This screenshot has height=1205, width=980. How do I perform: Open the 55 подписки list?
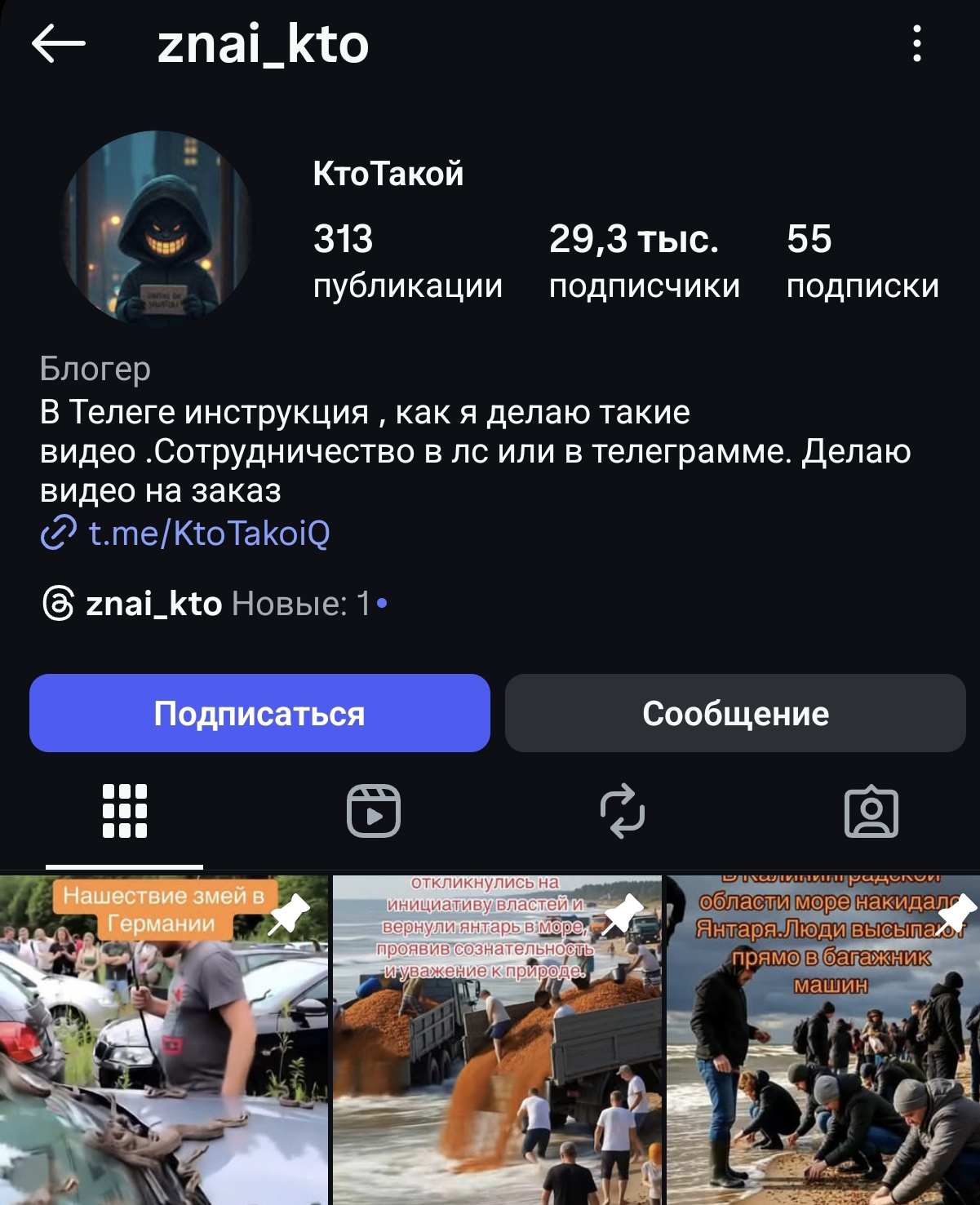tap(862, 261)
